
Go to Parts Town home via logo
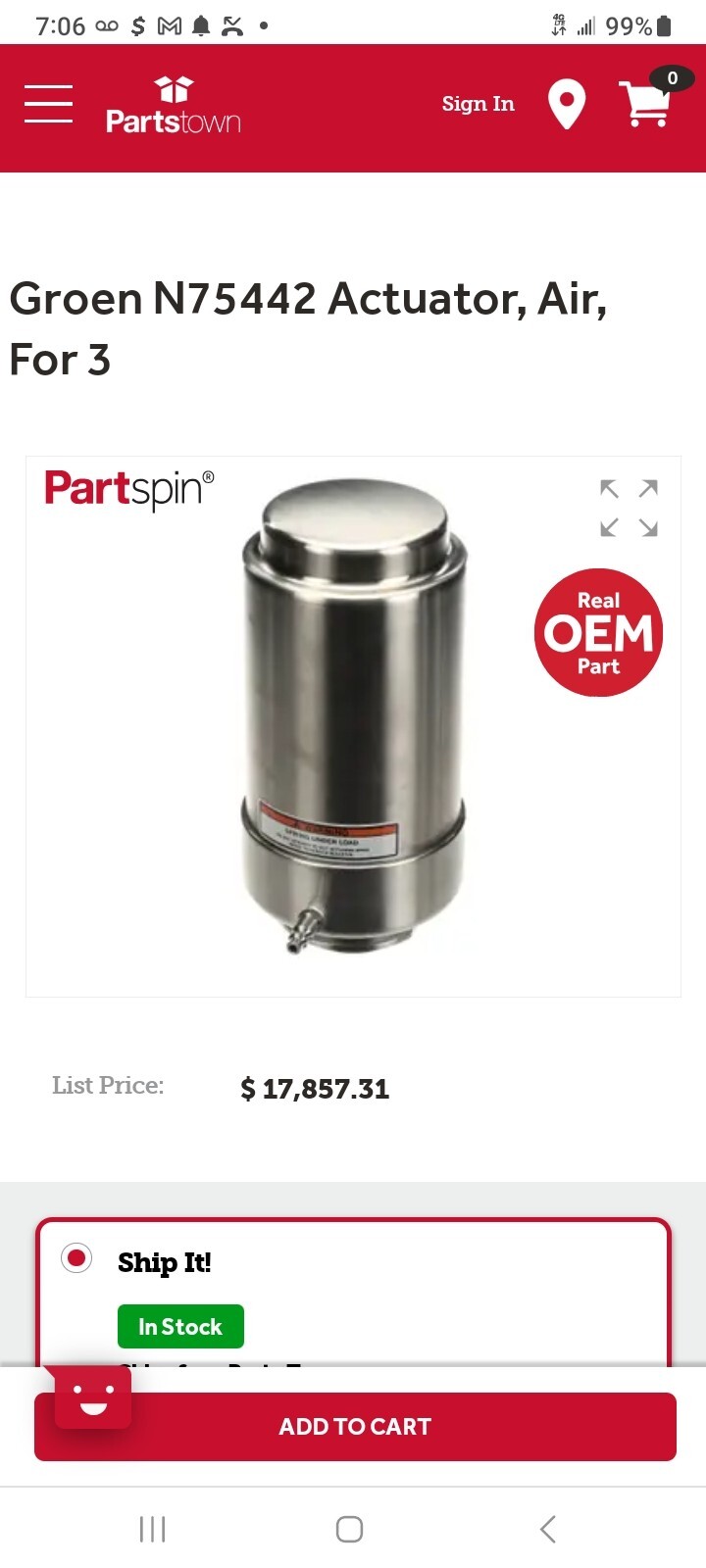point(174,105)
